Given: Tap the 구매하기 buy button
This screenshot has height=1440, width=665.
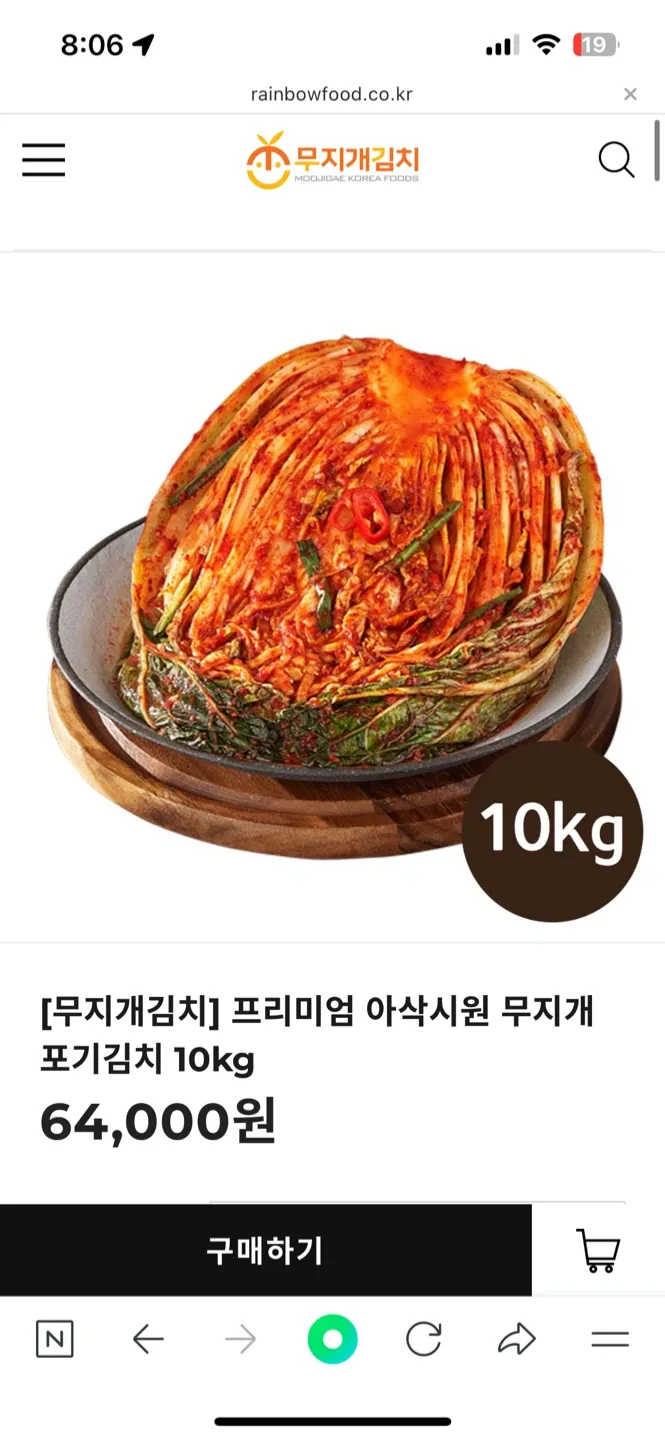Looking at the screenshot, I should pyautogui.click(x=265, y=1250).
